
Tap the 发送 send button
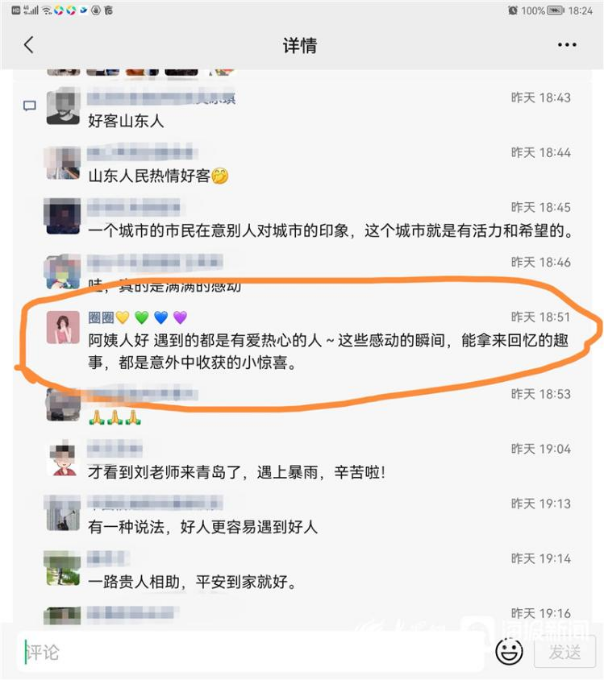(564, 651)
